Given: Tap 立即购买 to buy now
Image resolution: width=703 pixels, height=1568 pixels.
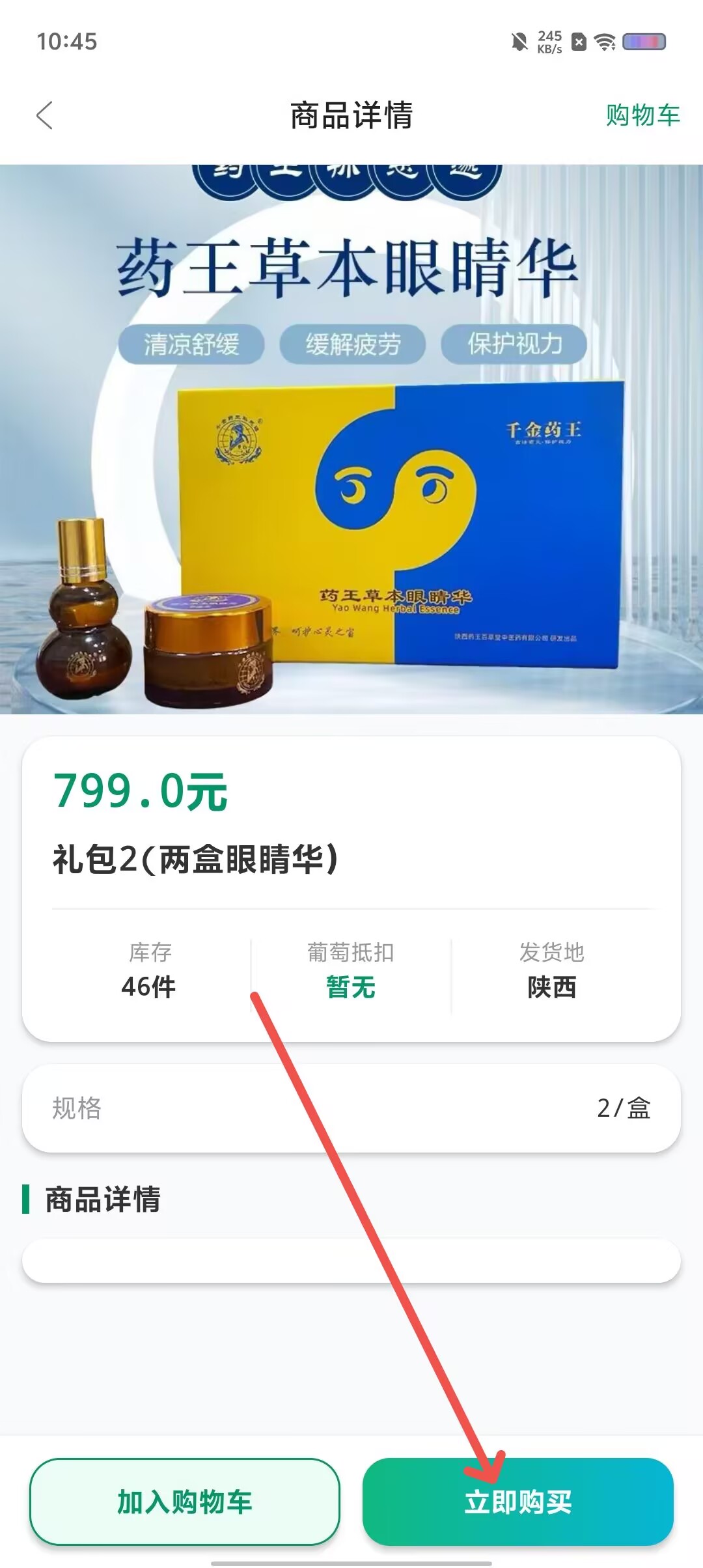Looking at the screenshot, I should tap(518, 1501).
